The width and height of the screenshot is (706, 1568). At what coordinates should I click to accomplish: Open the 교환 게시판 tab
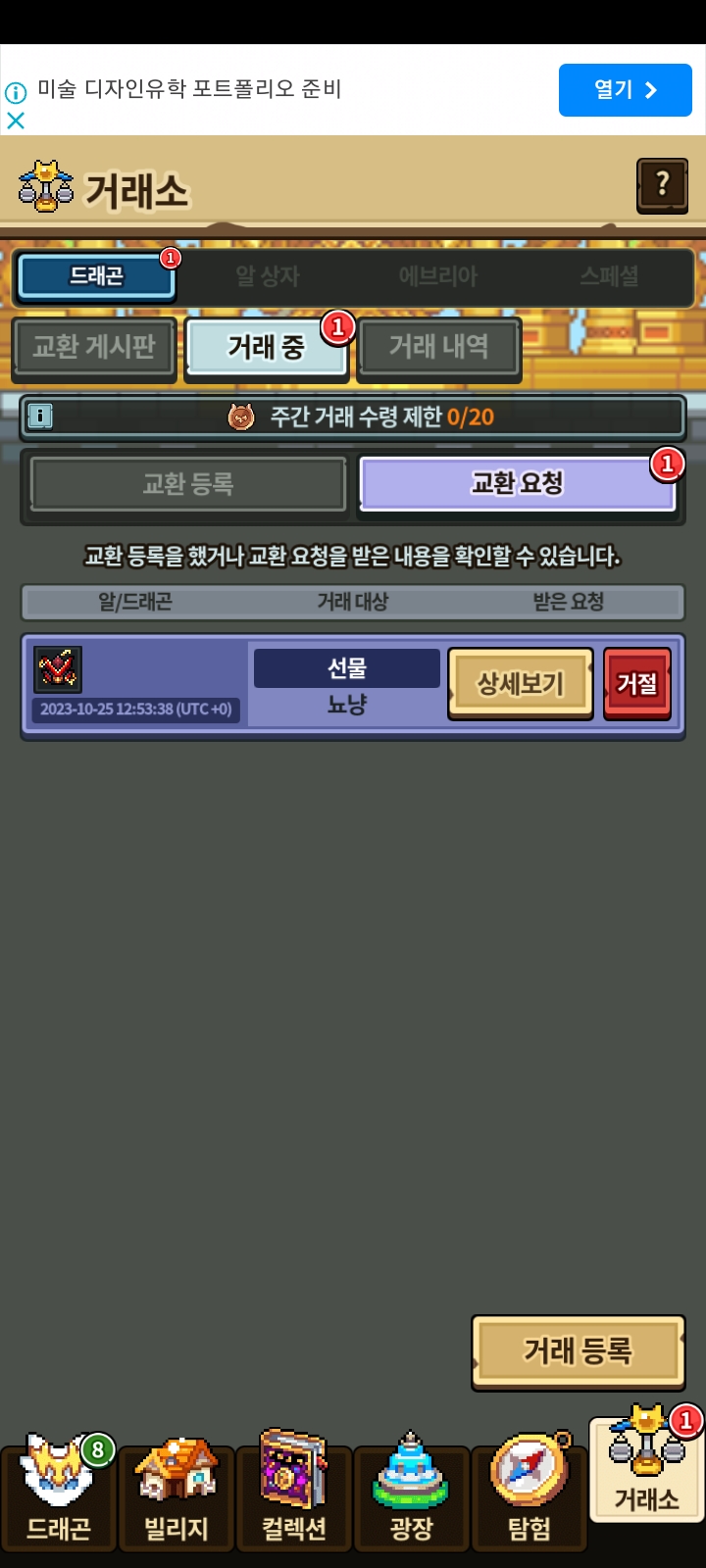point(94,347)
